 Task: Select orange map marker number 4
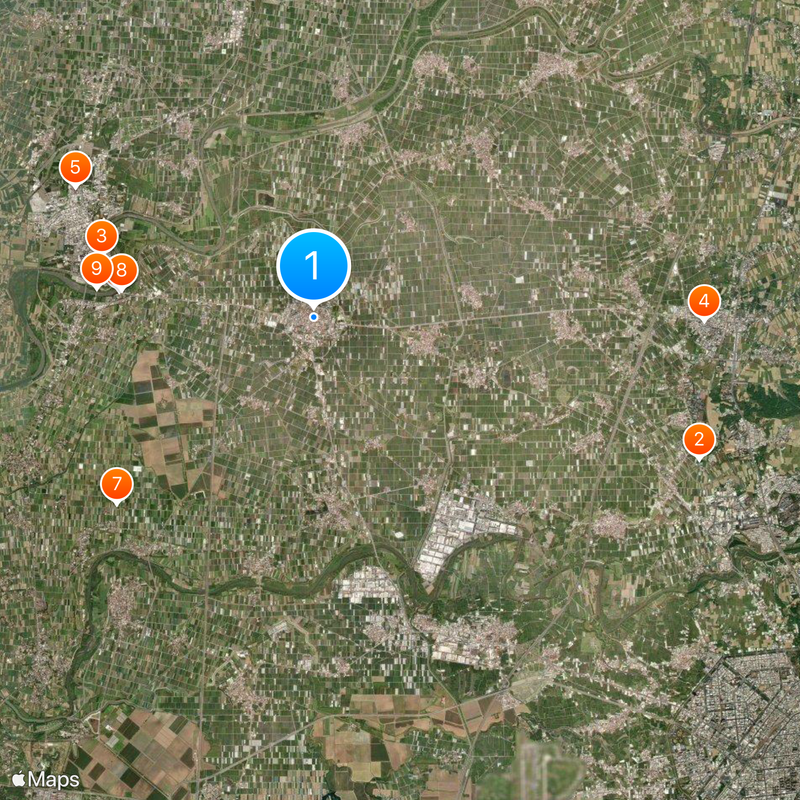pos(704,301)
